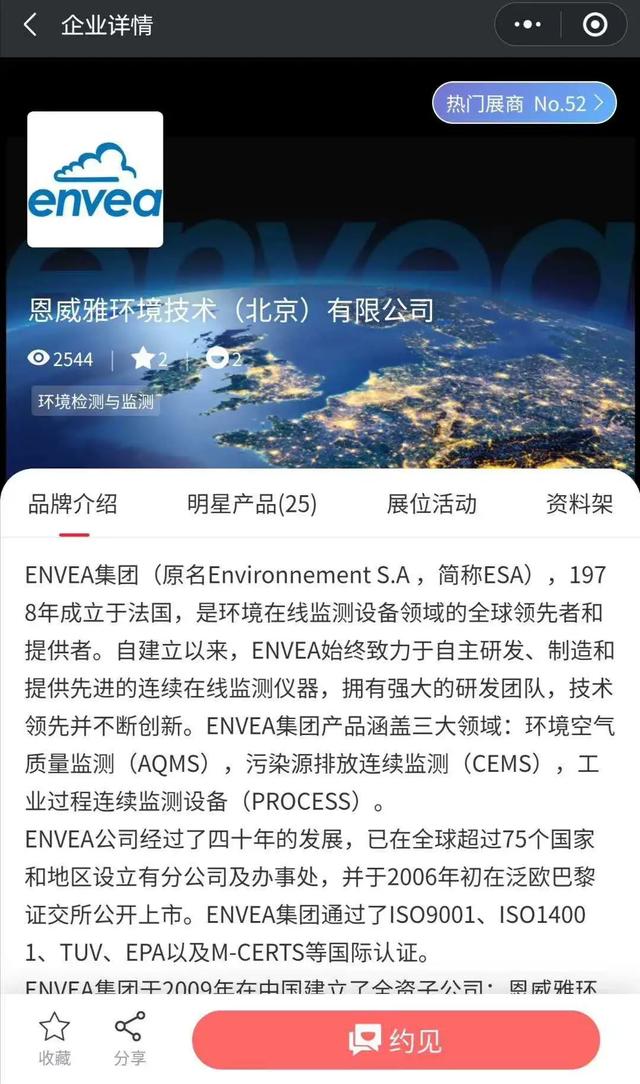
Task: Open the 展位活动 tab
Action: point(431,504)
